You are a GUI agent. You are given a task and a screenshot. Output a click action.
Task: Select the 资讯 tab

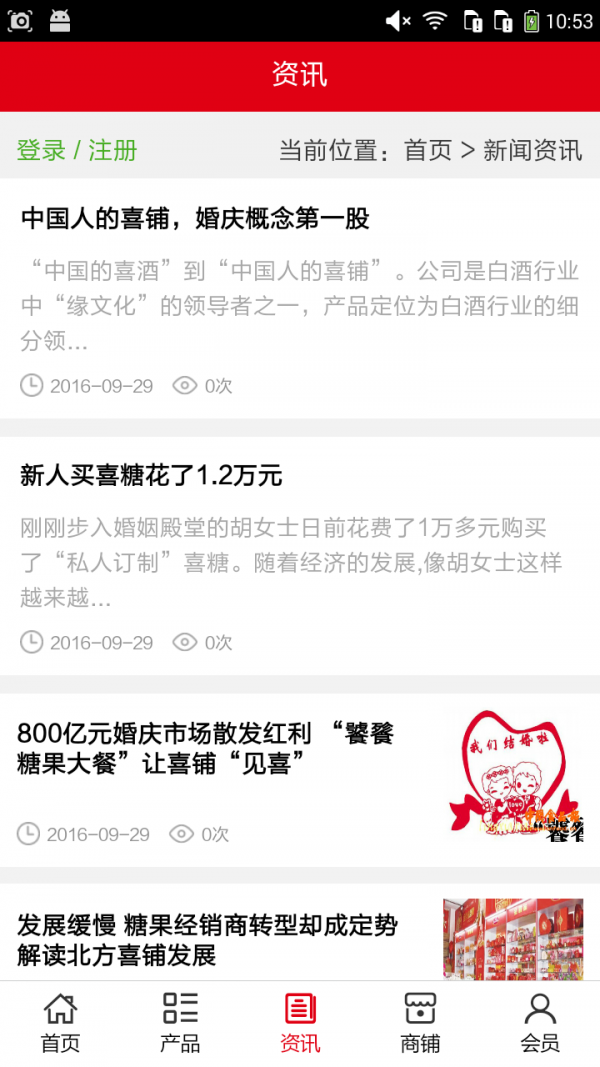click(300, 1023)
